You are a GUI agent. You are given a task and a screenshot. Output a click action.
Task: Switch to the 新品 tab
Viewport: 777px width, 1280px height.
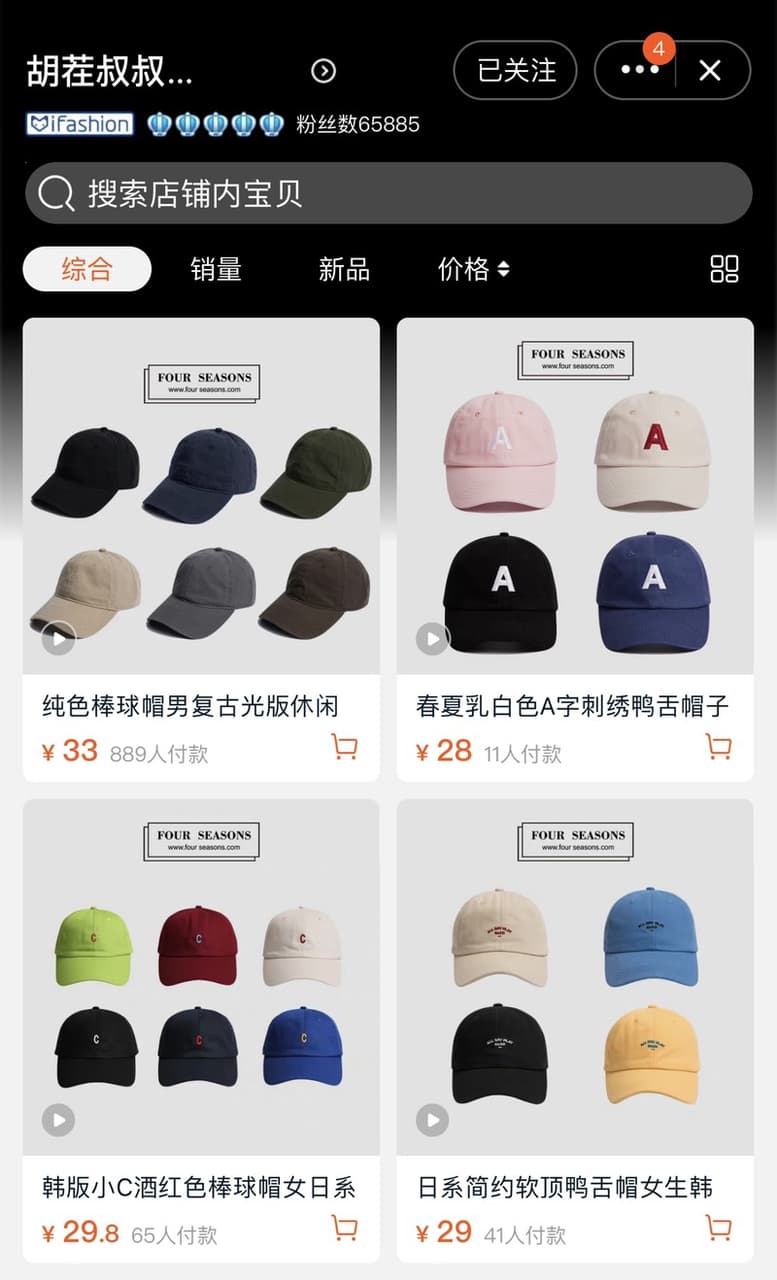tap(344, 269)
